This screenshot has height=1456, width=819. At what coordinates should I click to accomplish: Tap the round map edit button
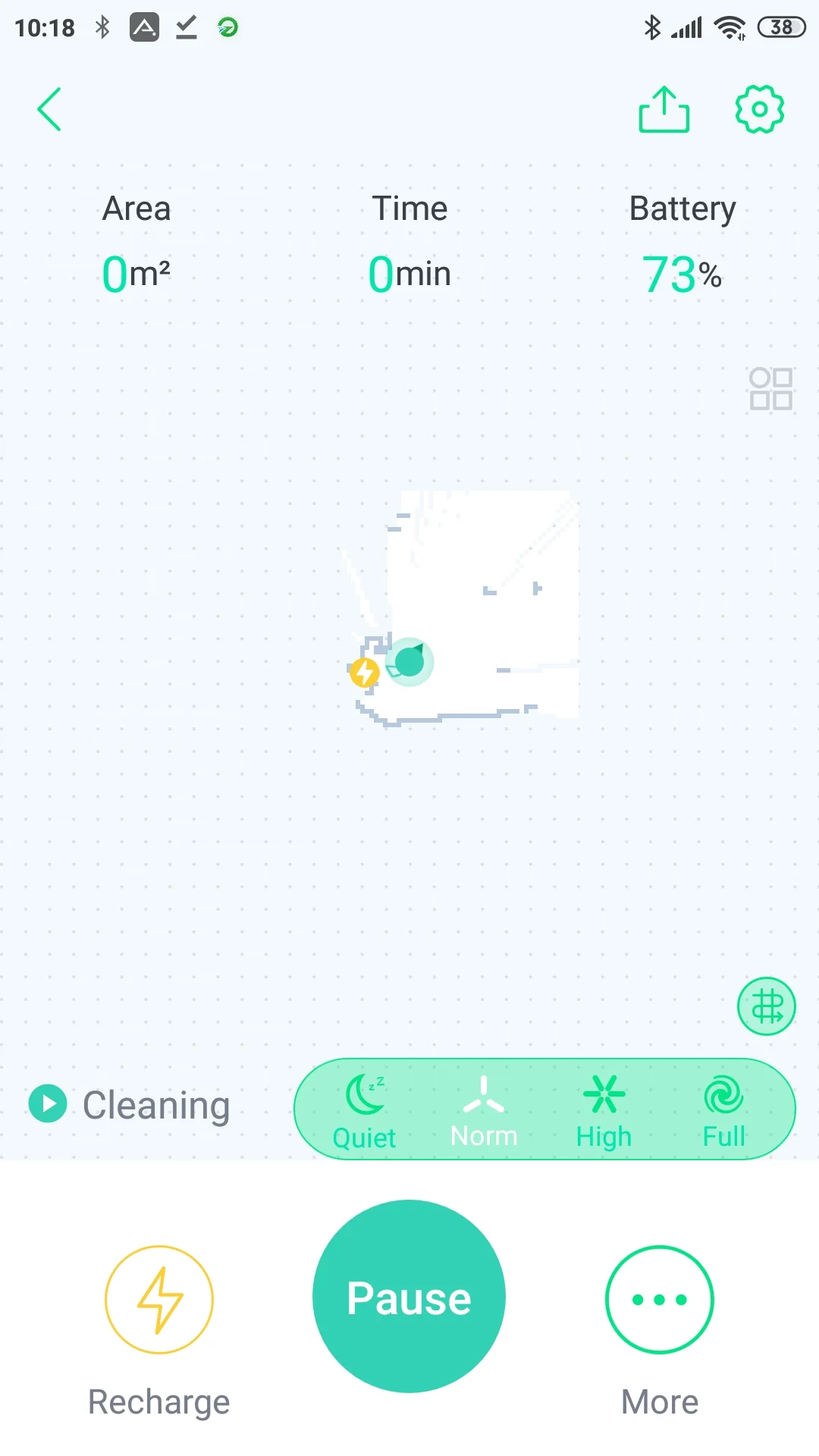767,1006
